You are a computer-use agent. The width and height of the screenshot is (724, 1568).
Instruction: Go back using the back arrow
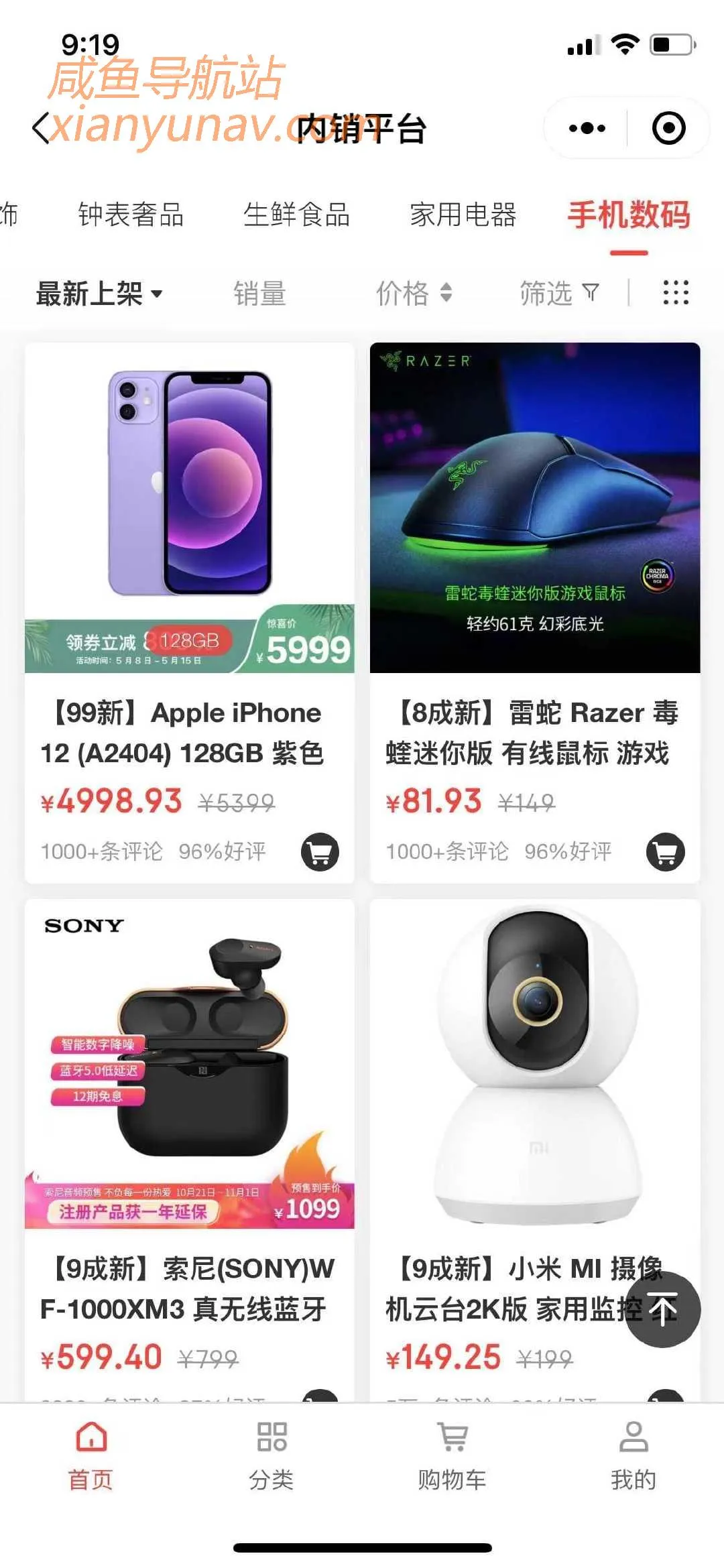42,127
